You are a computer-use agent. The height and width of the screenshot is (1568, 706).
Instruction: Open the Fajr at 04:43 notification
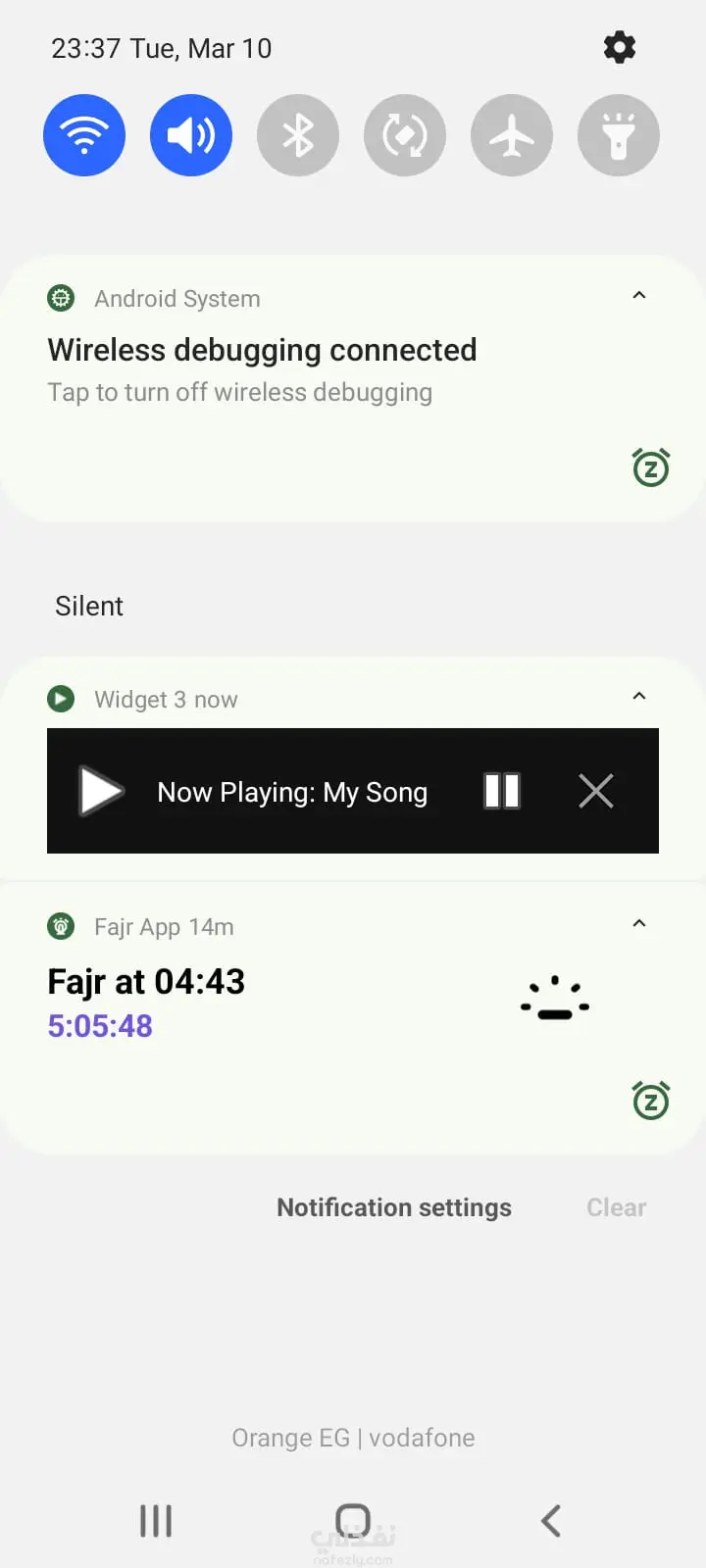(147, 982)
